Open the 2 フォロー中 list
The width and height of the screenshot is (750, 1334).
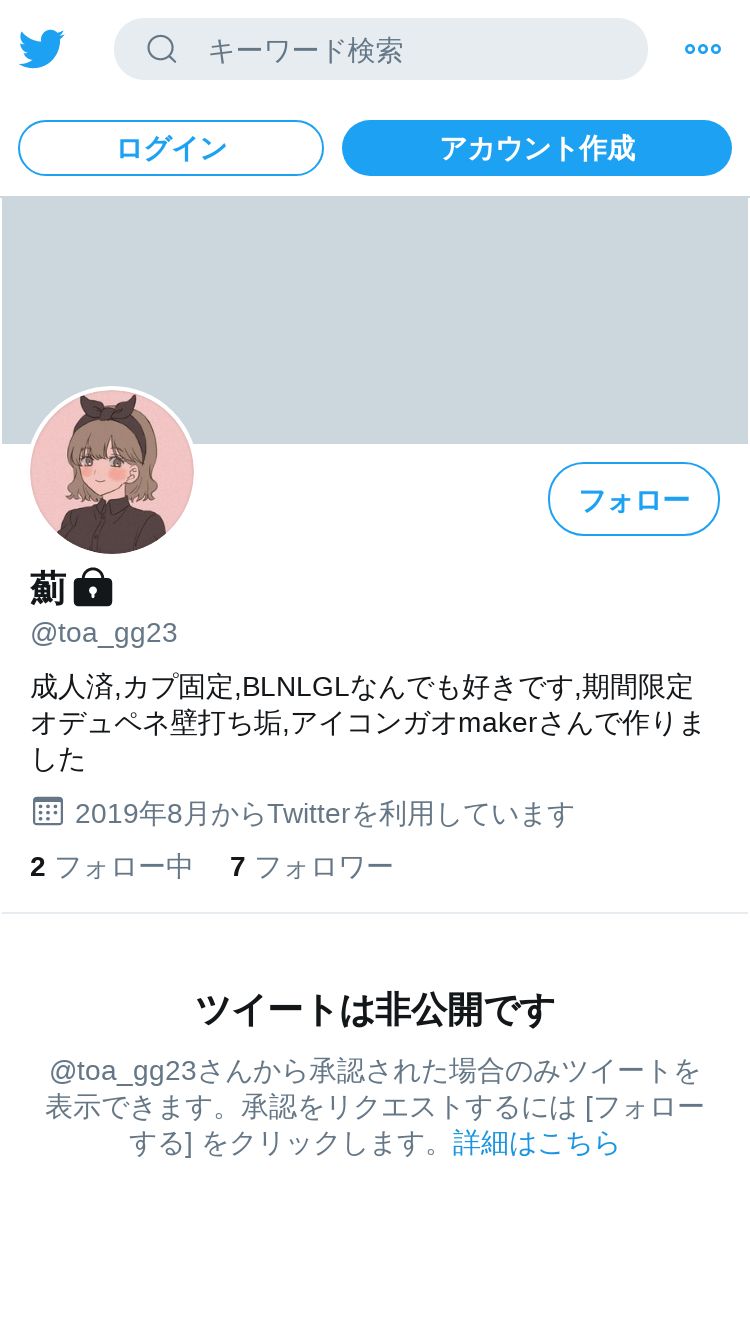[111, 867]
